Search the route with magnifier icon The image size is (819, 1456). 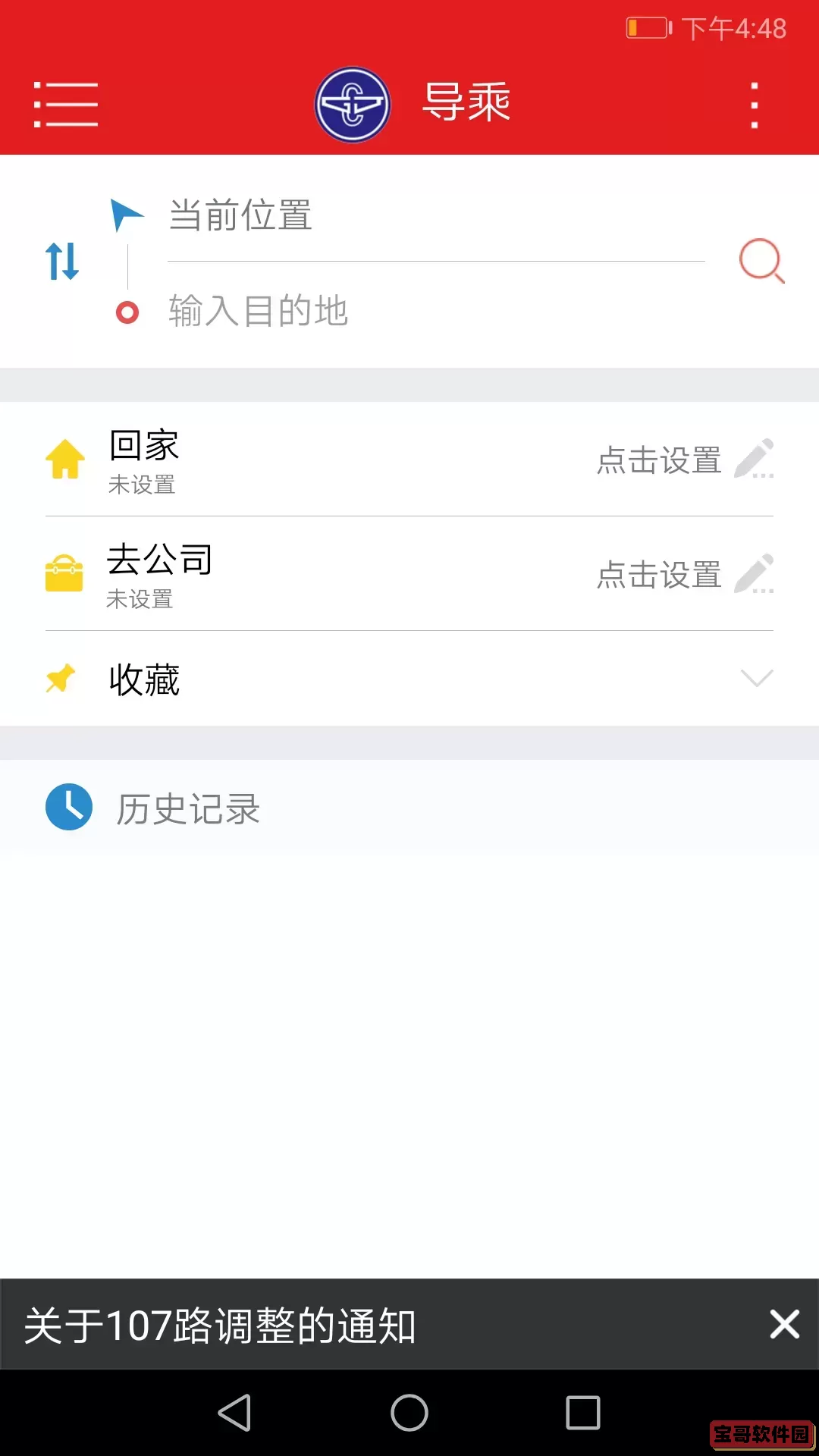pyautogui.click(x=761, y=262)
